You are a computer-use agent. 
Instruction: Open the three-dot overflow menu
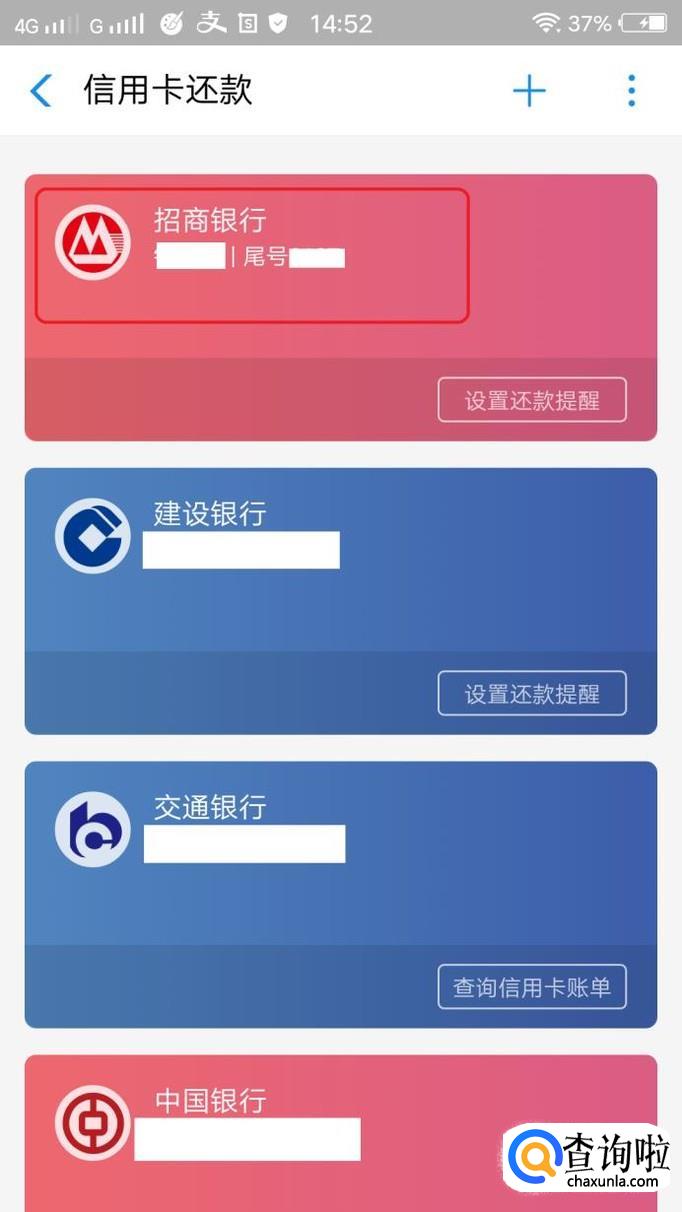click(631, 91)
